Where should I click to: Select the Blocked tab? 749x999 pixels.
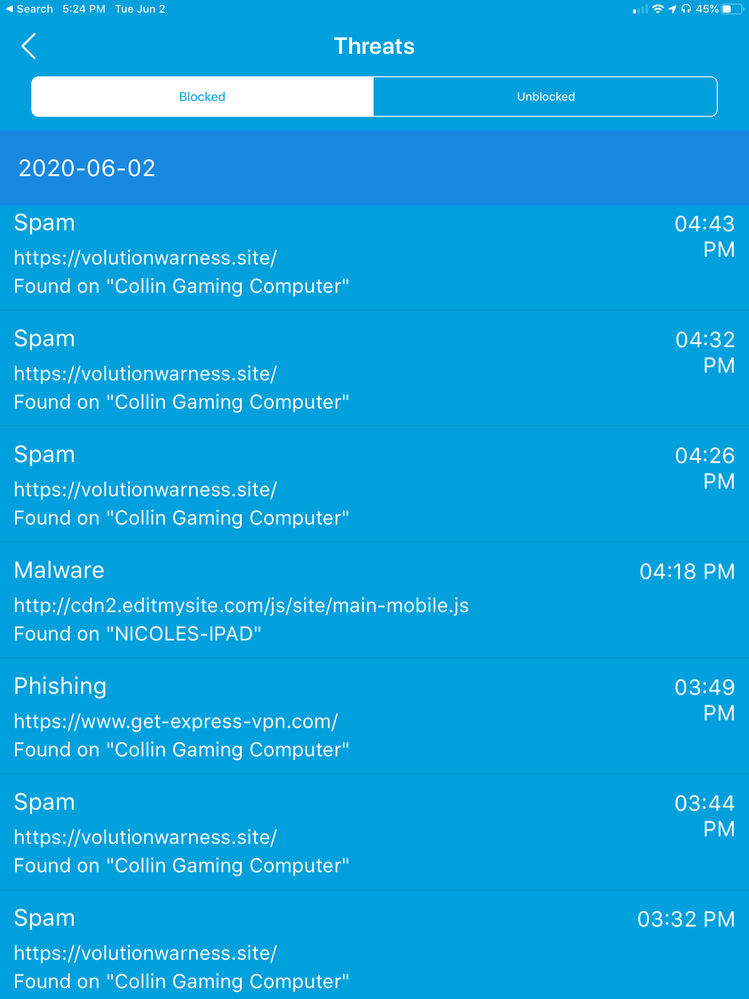202,97
